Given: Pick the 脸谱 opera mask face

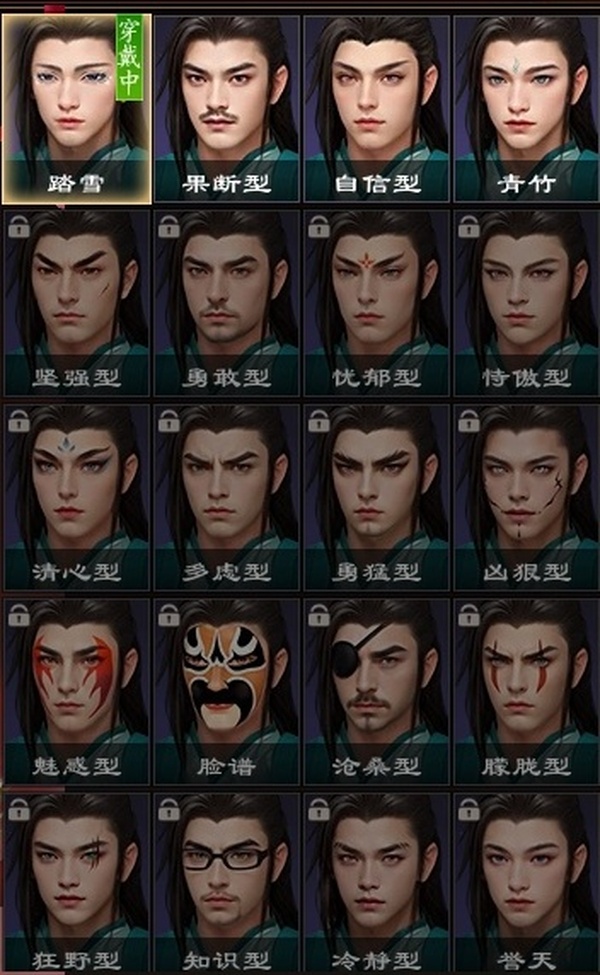Looking at the screenshot, I should [227, 690].
